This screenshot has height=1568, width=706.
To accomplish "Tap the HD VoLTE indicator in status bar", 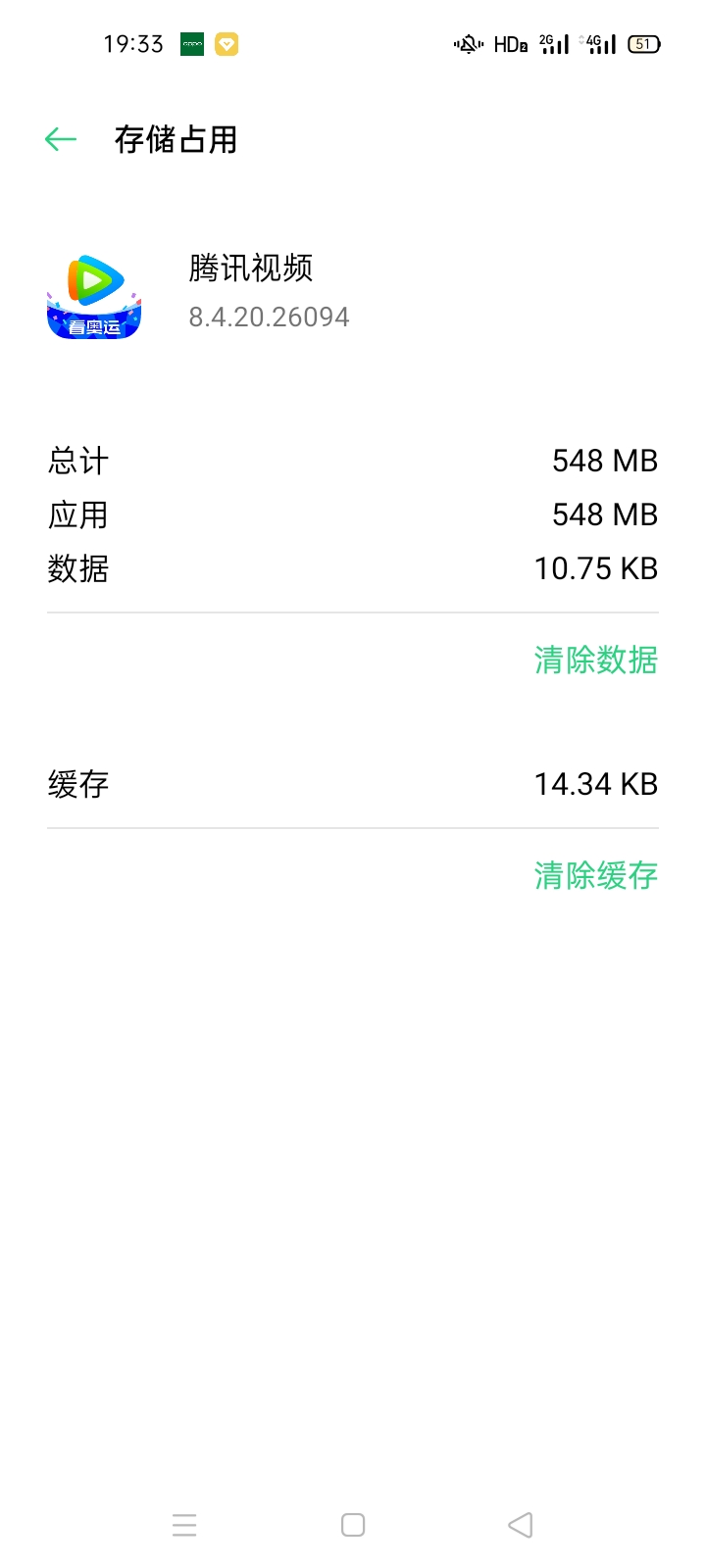I will pyautogui.click(x=508, y=44).
